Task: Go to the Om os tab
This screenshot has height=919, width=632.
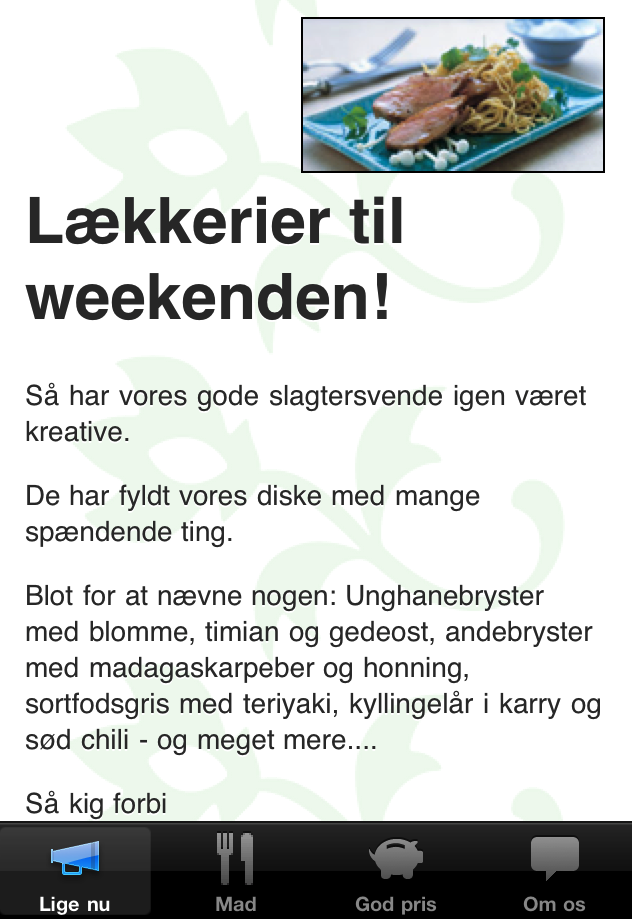Action: click(x=554, y=871)
